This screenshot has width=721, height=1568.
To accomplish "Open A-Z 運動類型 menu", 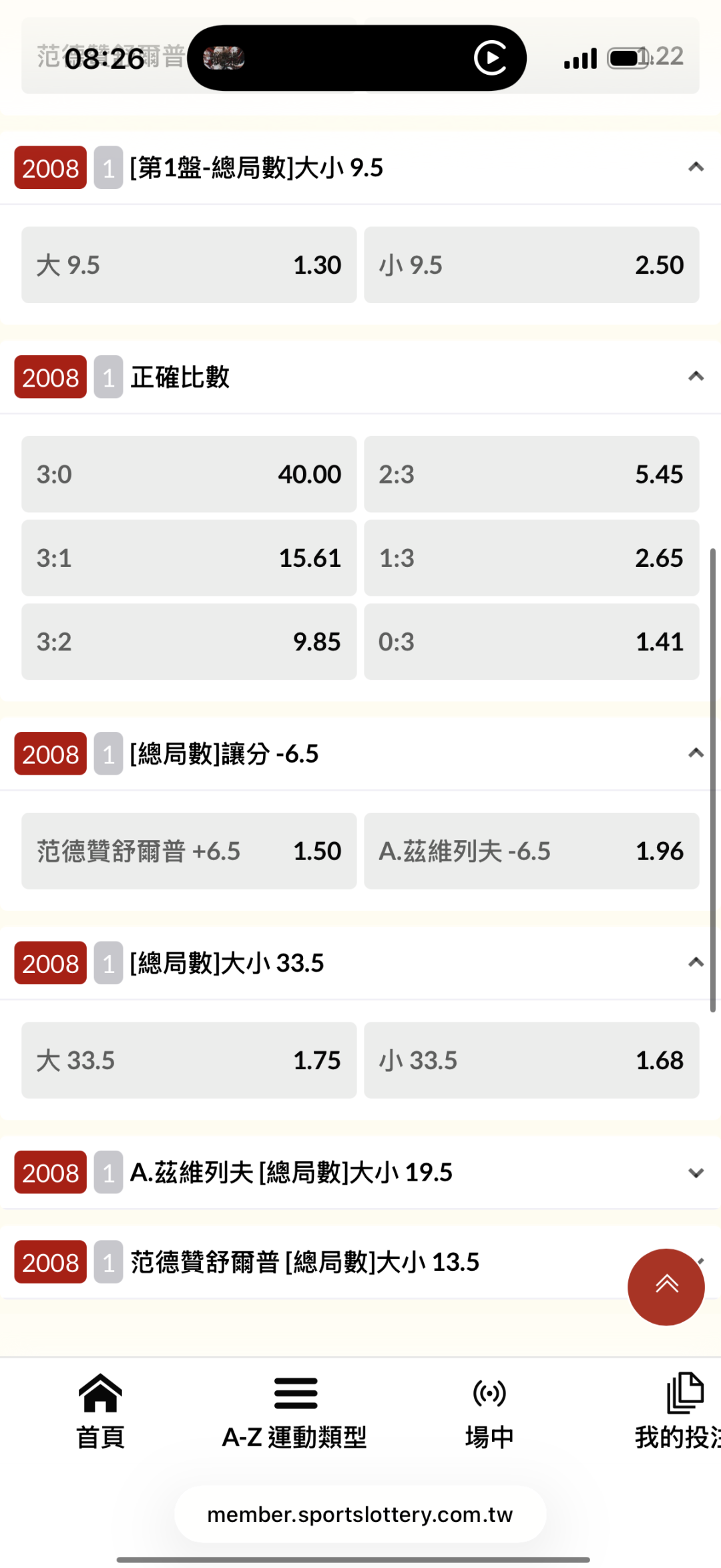I will coord(294,1410).
